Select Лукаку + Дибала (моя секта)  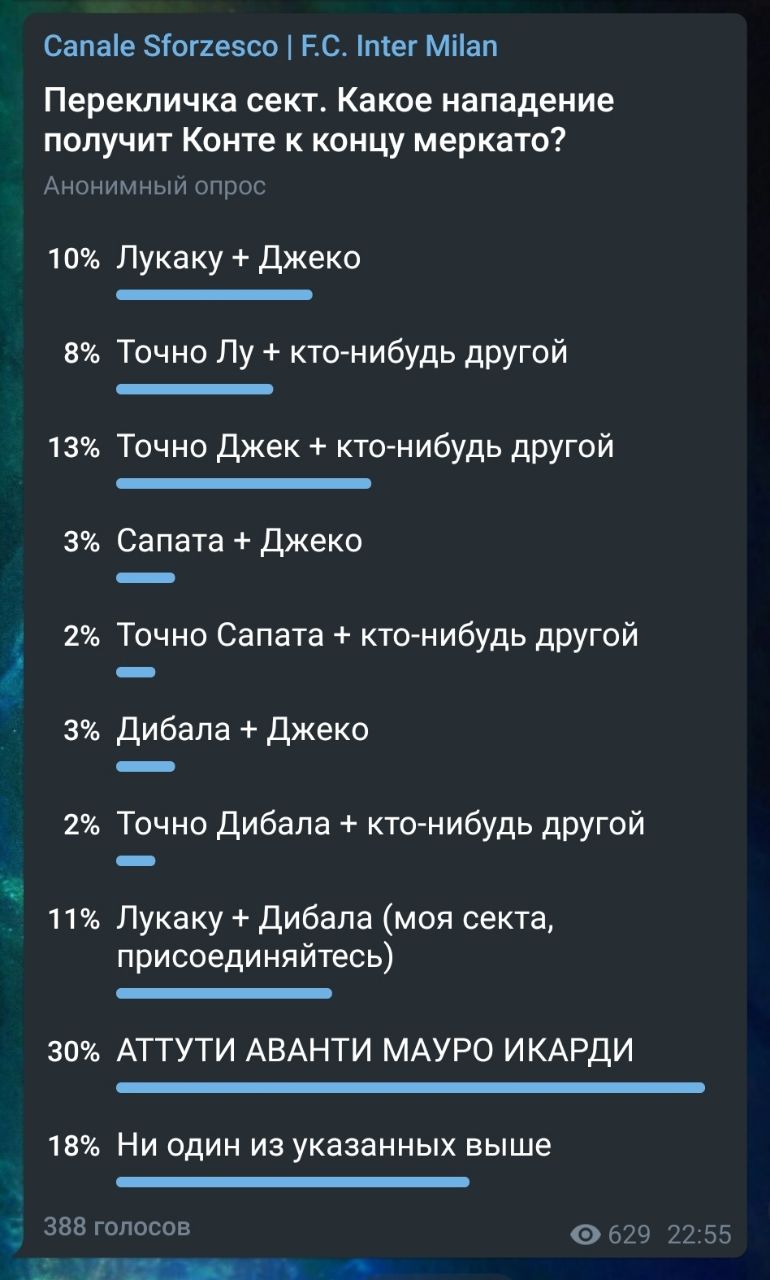pyautogui.click(x=335, y=937)
